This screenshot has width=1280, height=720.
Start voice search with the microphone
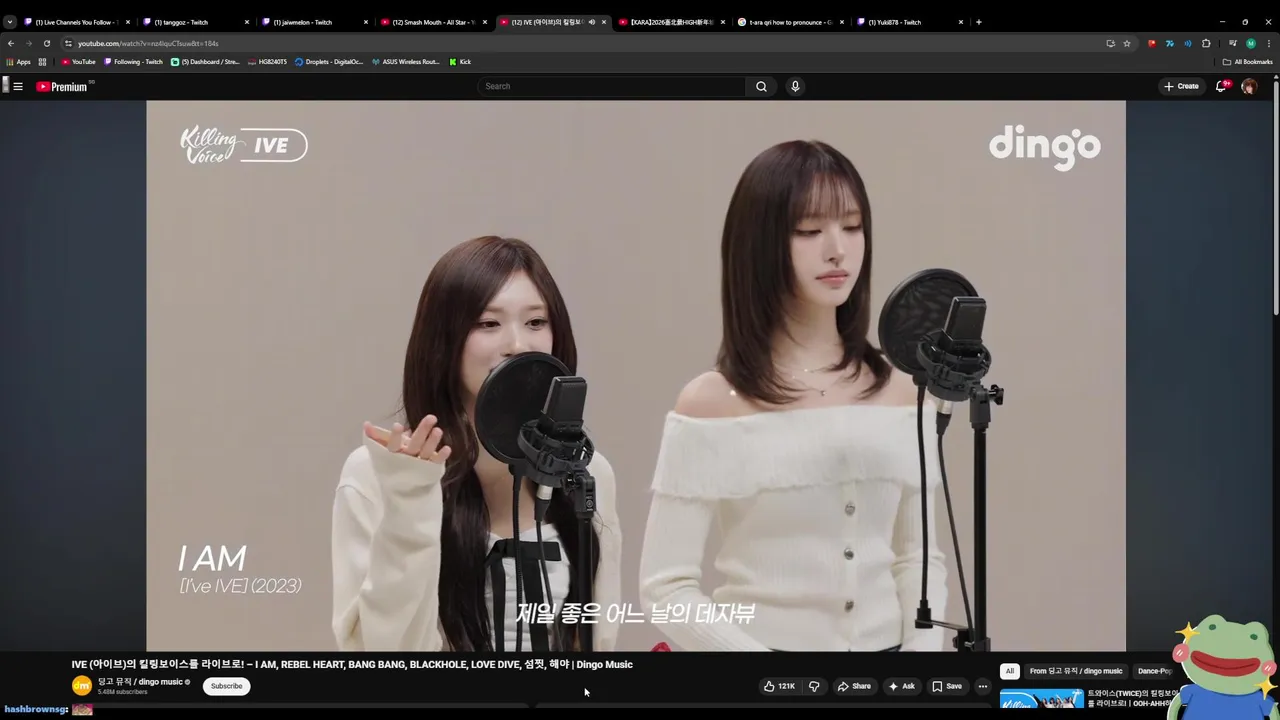795,87
